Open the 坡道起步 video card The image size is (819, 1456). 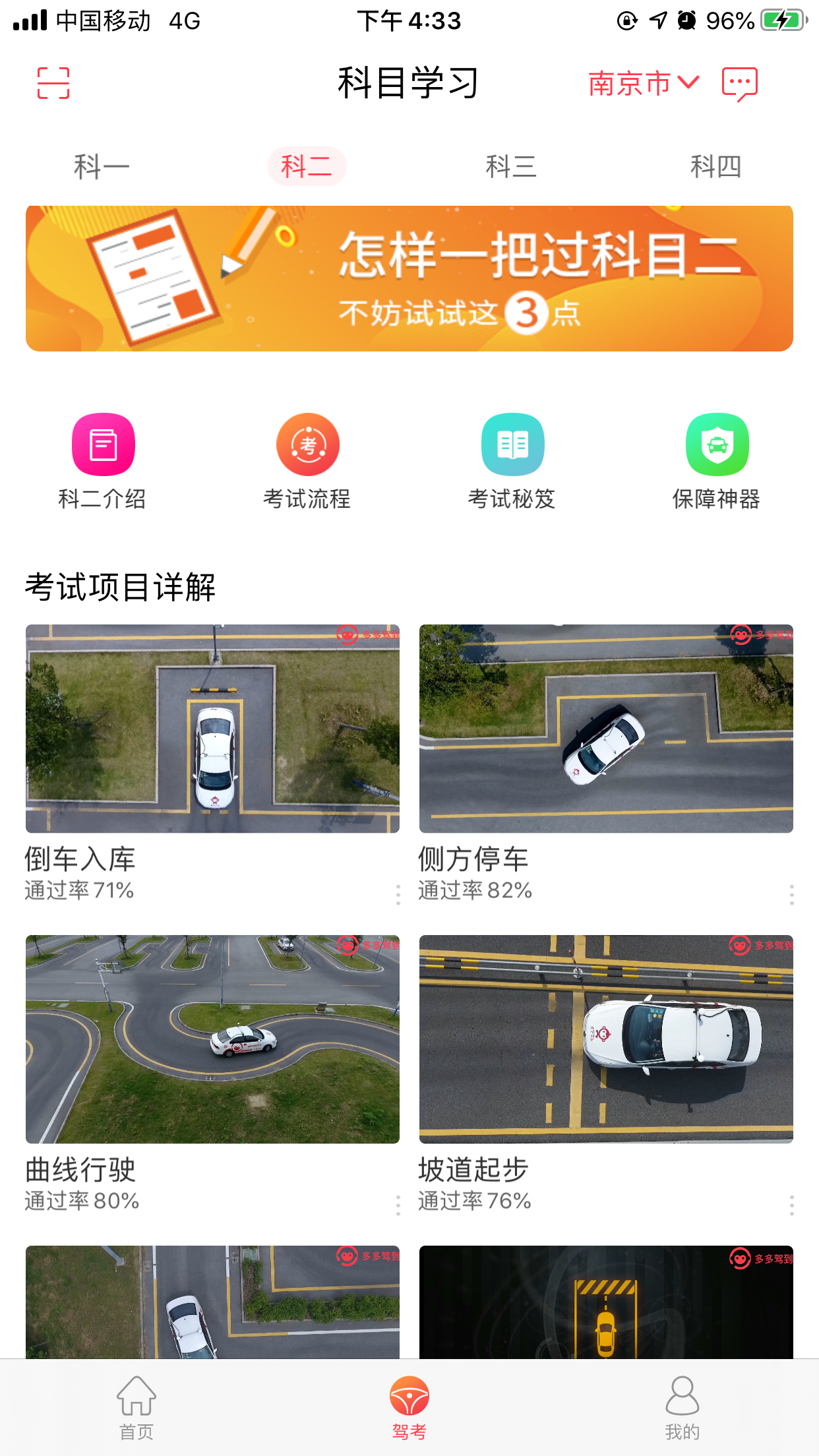point(606,1039)
